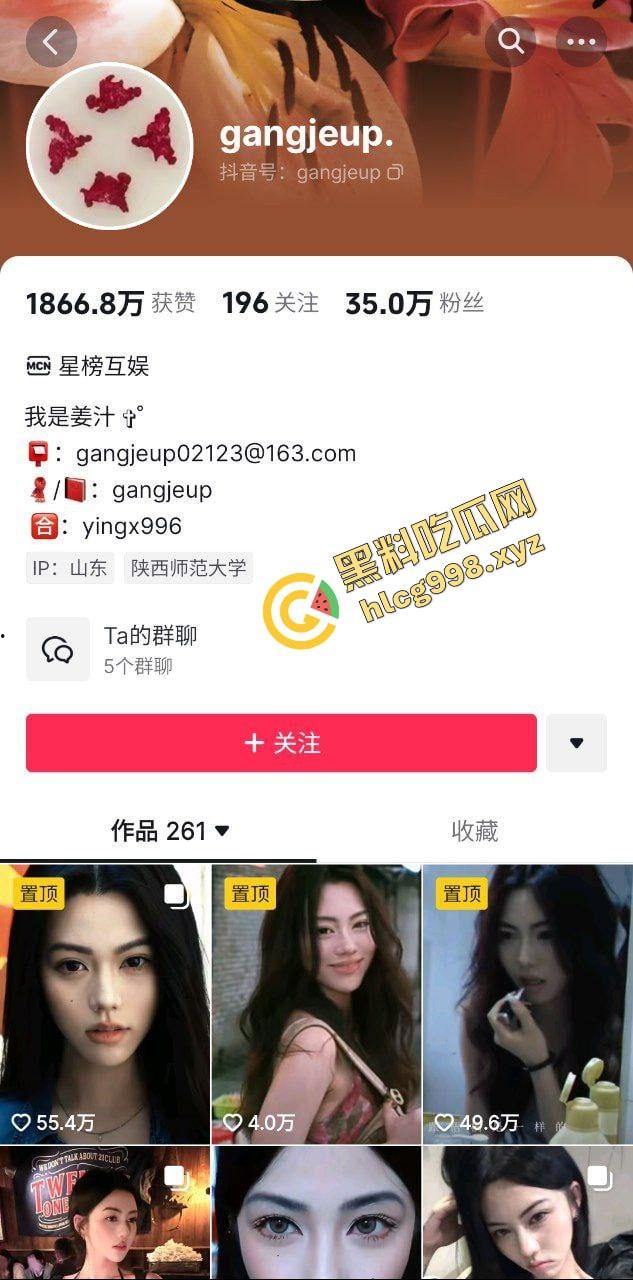633x1280 pixels.
Task: View the profile avatar picture
Action: (109, 146)
